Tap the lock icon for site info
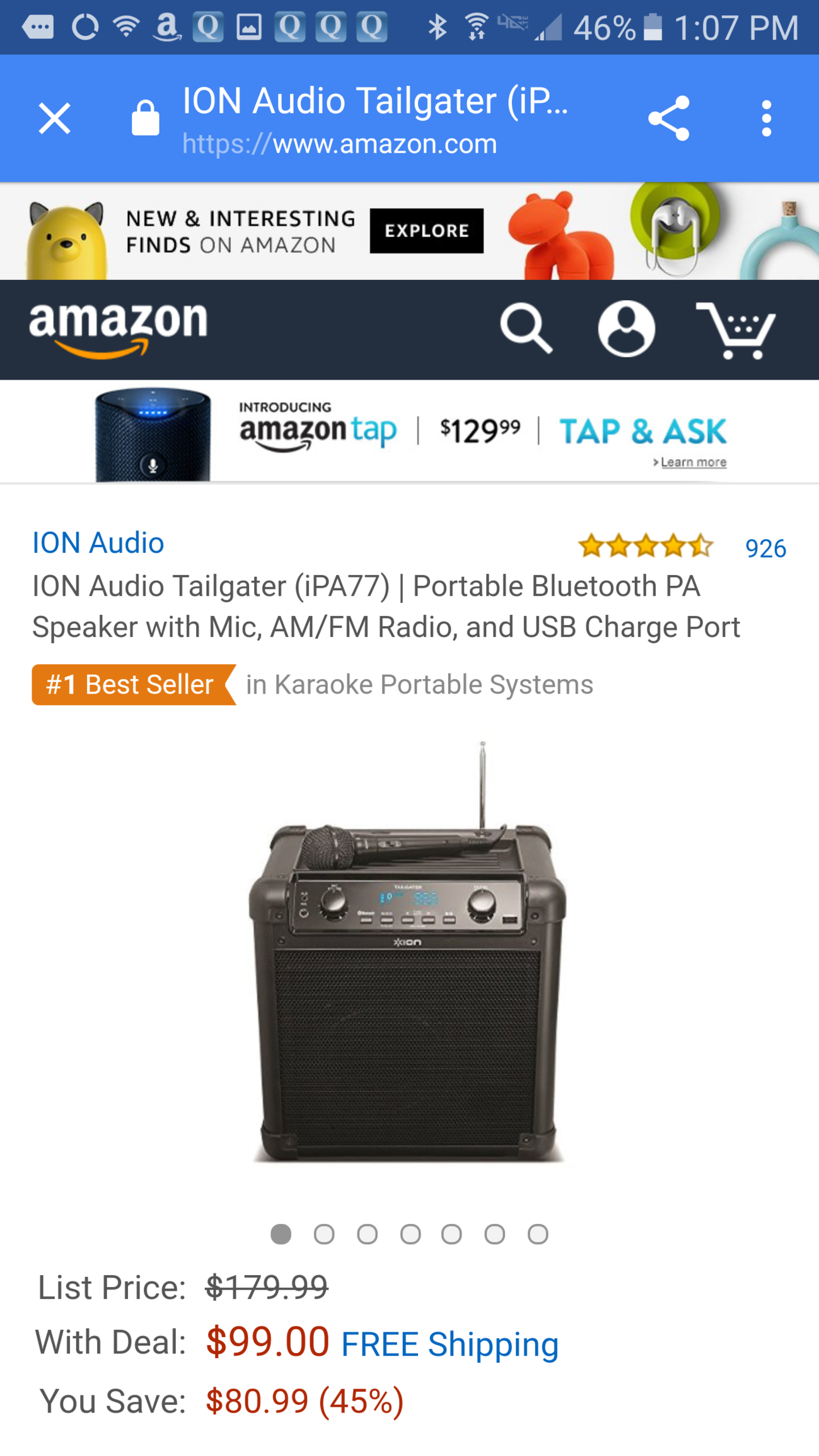The image size is (819, 1456). [145, 119]
